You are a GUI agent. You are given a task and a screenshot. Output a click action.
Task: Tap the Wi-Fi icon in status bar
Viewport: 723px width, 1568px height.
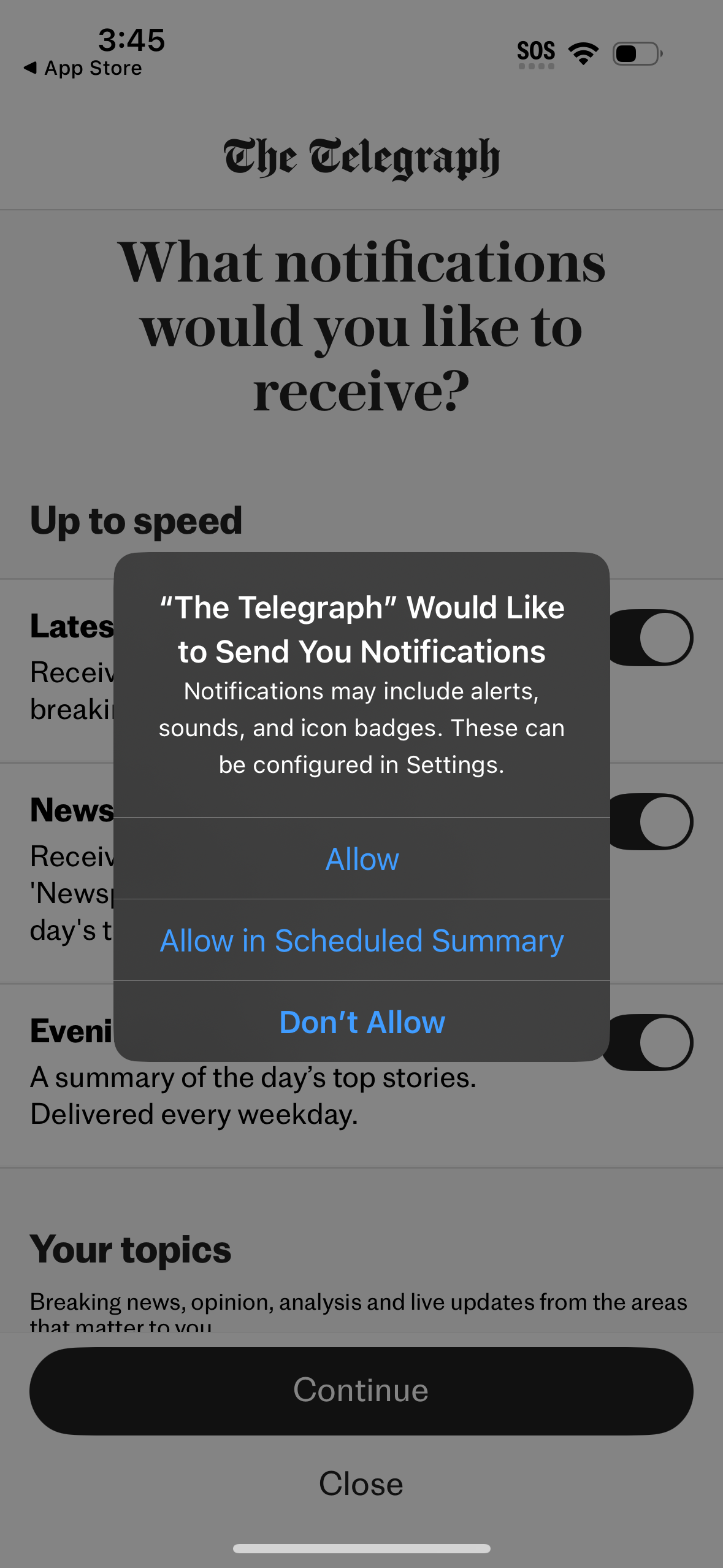click(581, 54)
